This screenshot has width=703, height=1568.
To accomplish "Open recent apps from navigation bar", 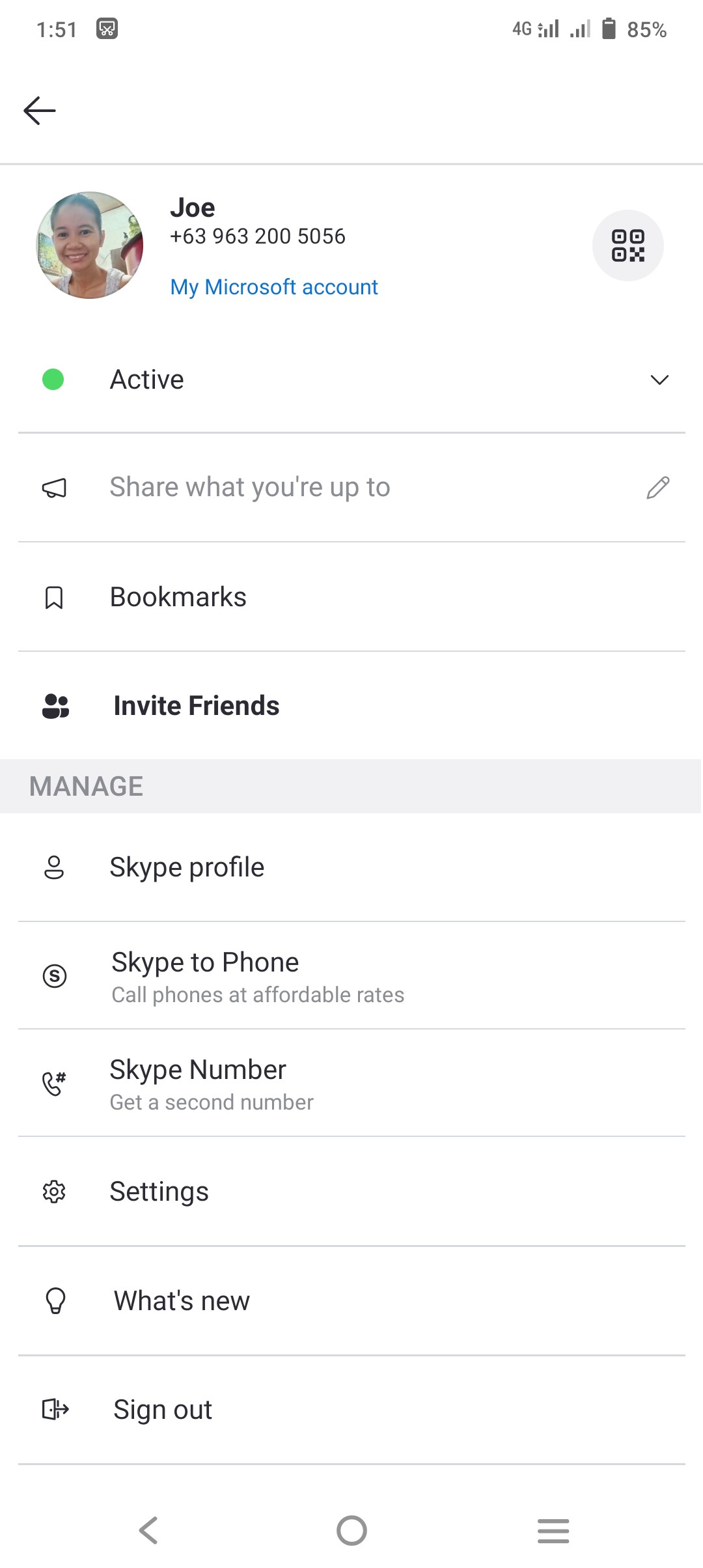I will (x=553, y=1530).
